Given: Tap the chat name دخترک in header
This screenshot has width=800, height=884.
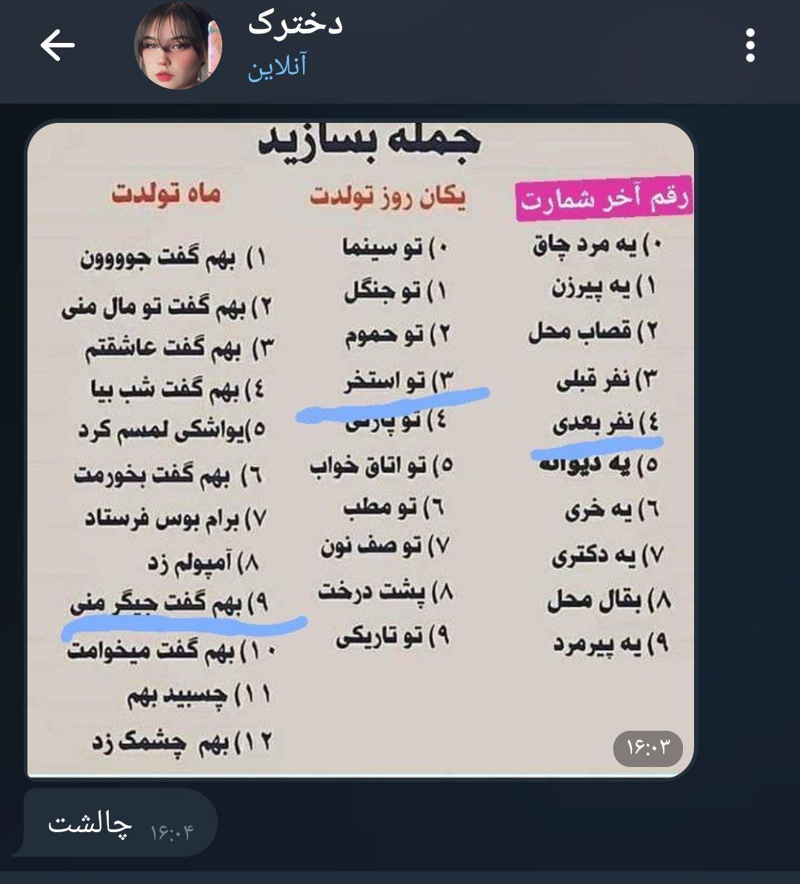Looking at the screenshot, I should (x=294, y=24).
